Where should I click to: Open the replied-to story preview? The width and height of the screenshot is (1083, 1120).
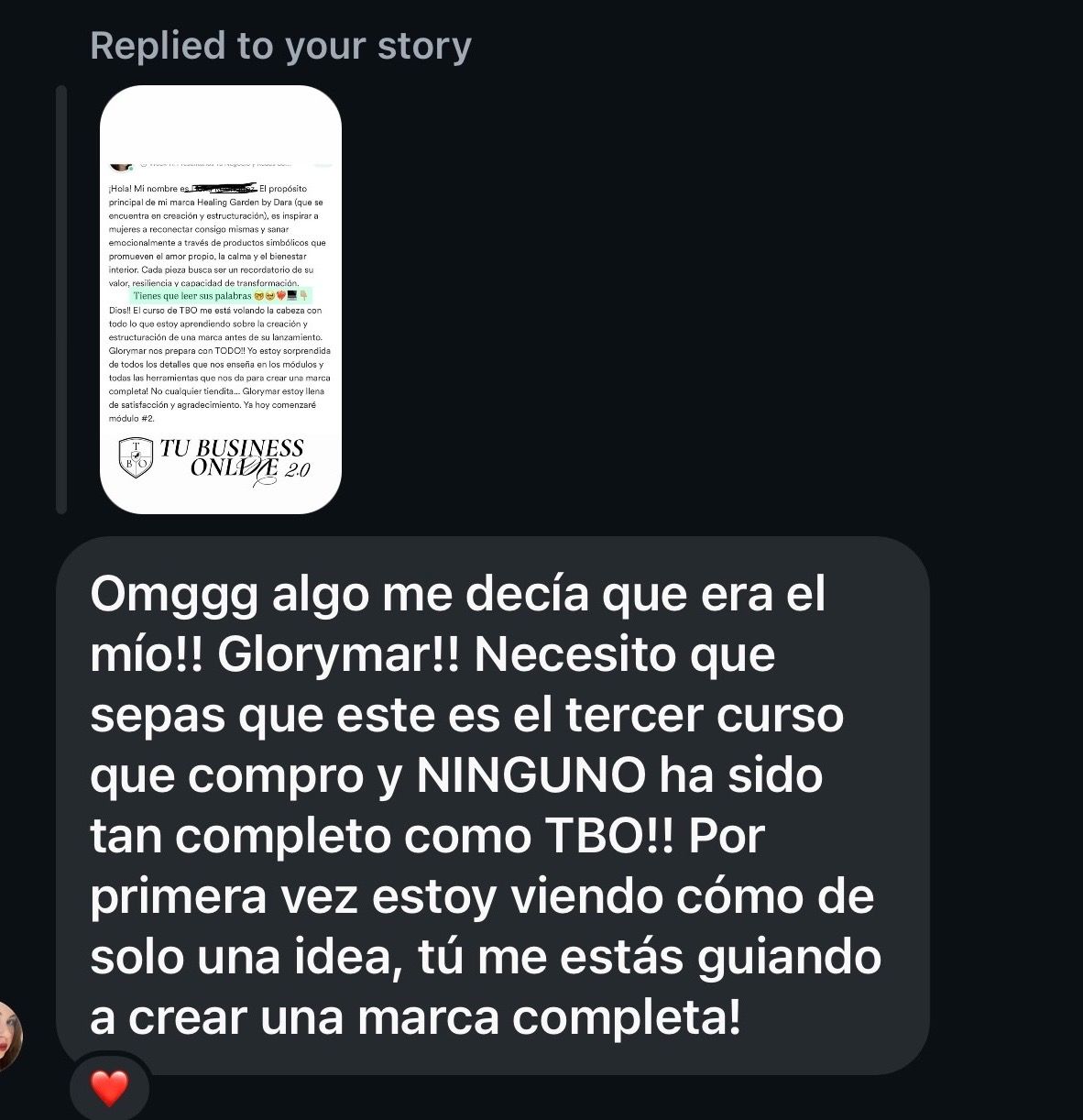click(x=220, y=299)
